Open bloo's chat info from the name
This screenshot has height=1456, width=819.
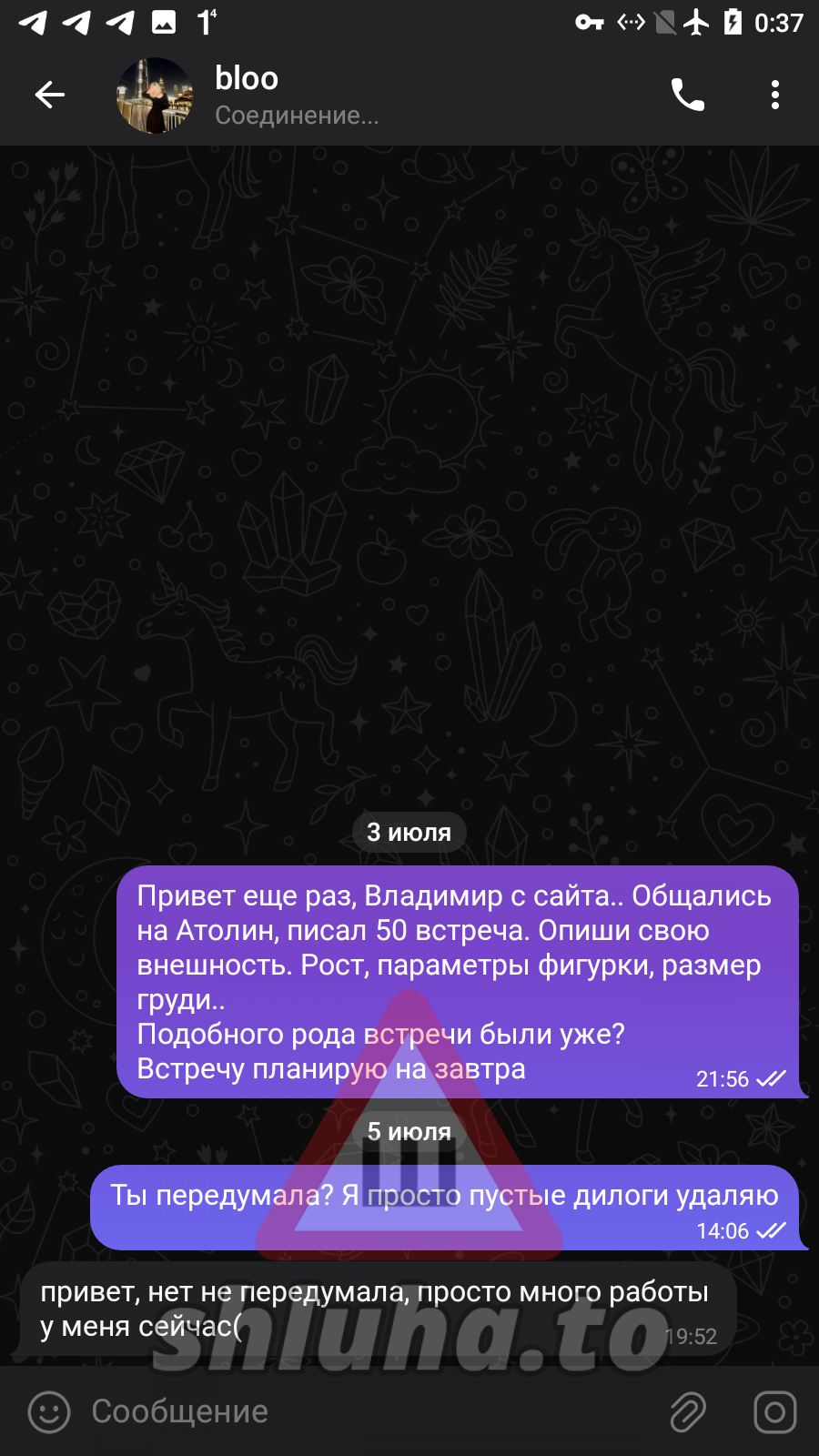tap(248, 79)
